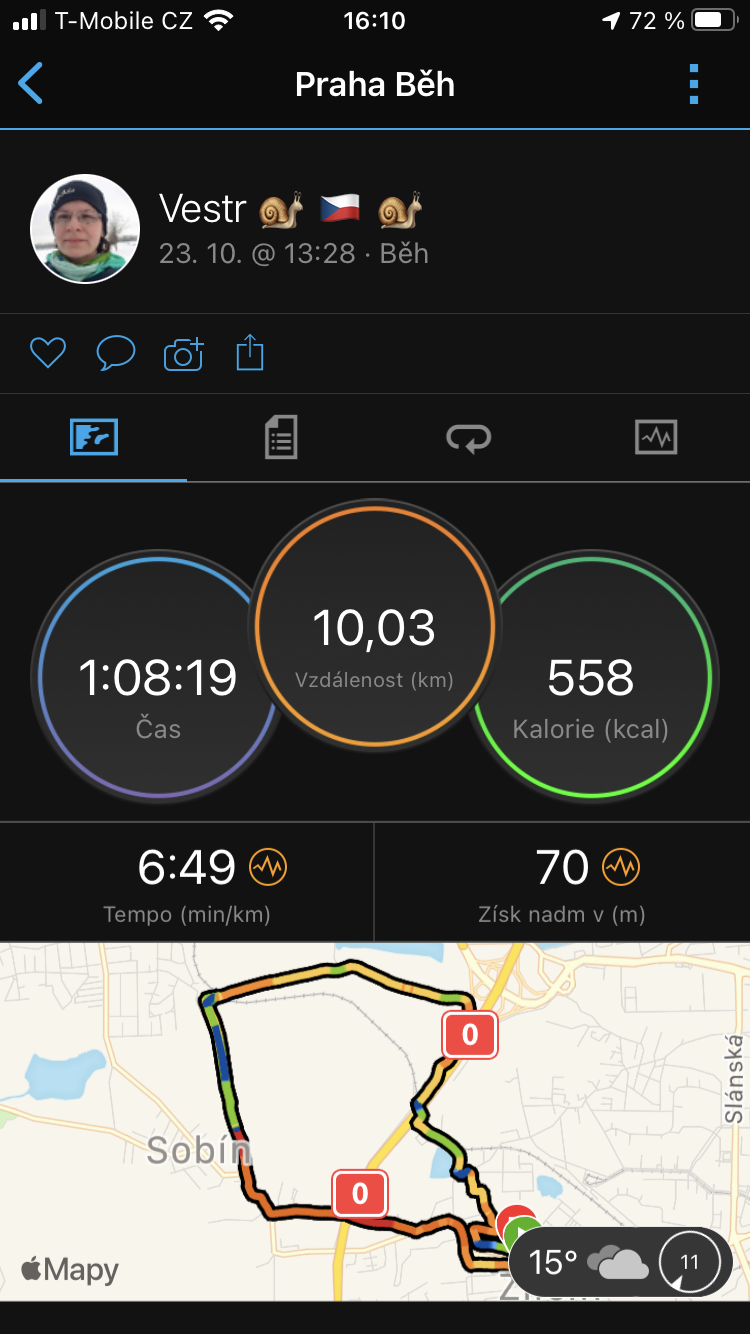Switch to the overview tab
This screenshot has height=1334, width=750.
point(94,438)
